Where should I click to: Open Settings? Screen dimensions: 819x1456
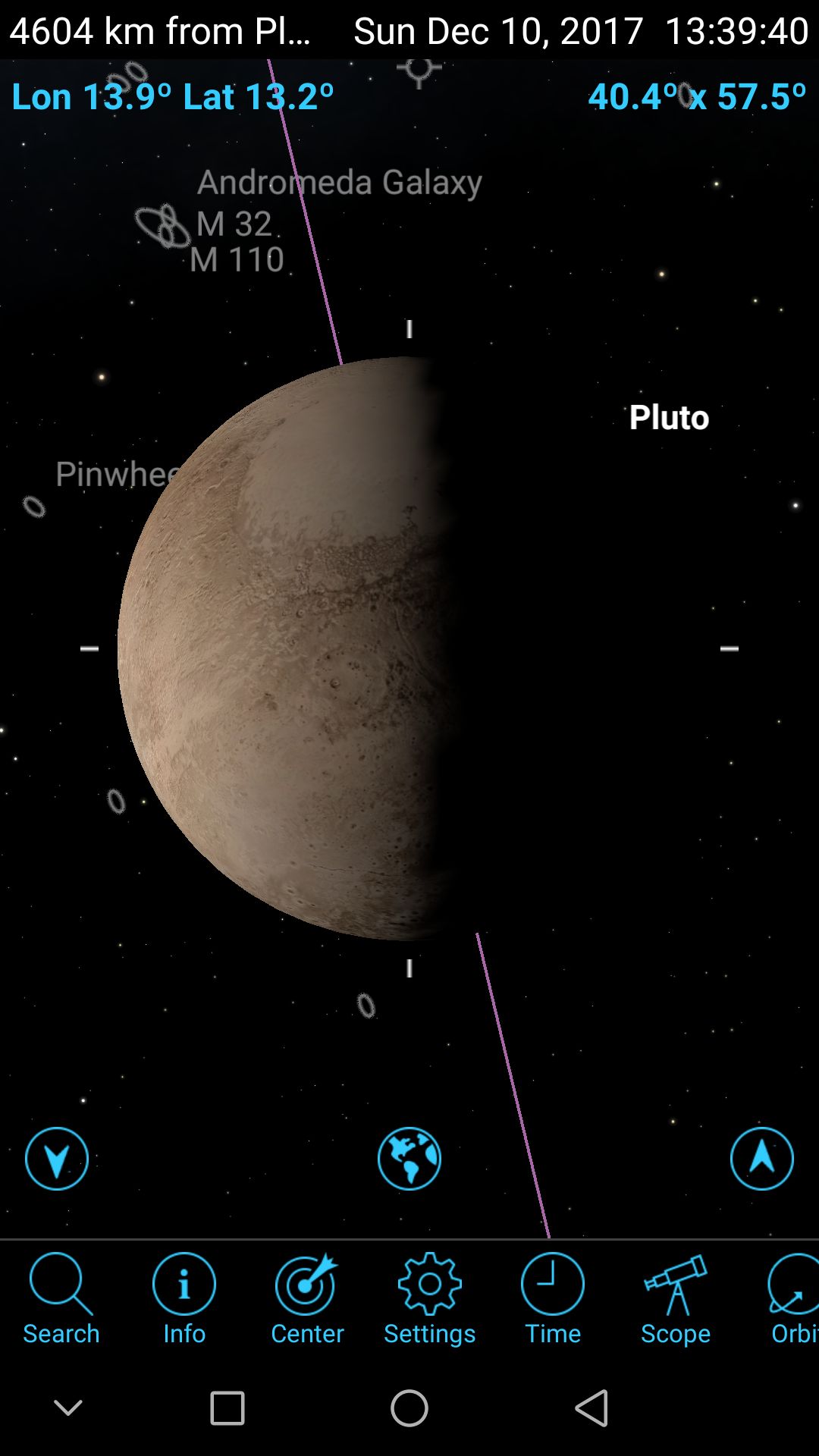pyautogui.click(x=429, y=1299)
